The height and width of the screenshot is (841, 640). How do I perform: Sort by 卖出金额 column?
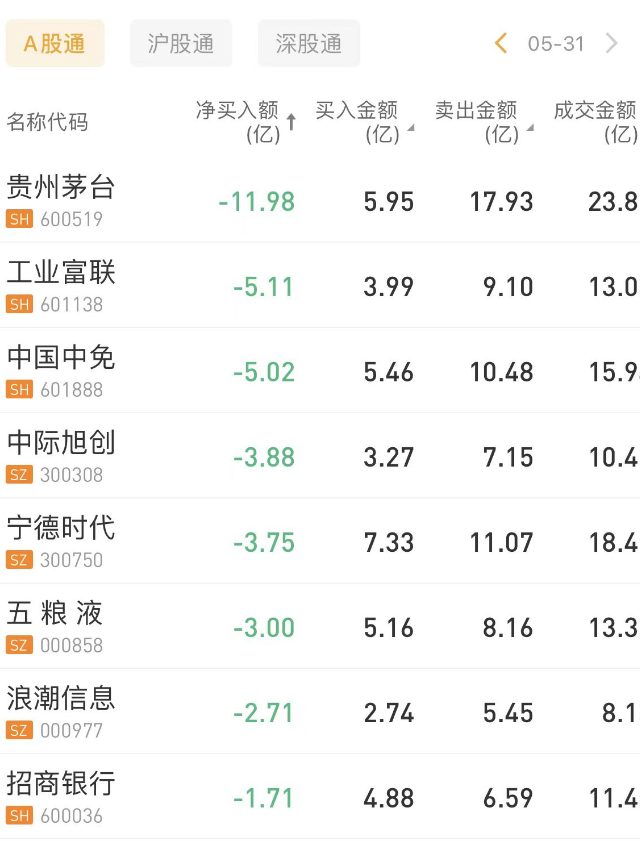click(x=483, y=122)
